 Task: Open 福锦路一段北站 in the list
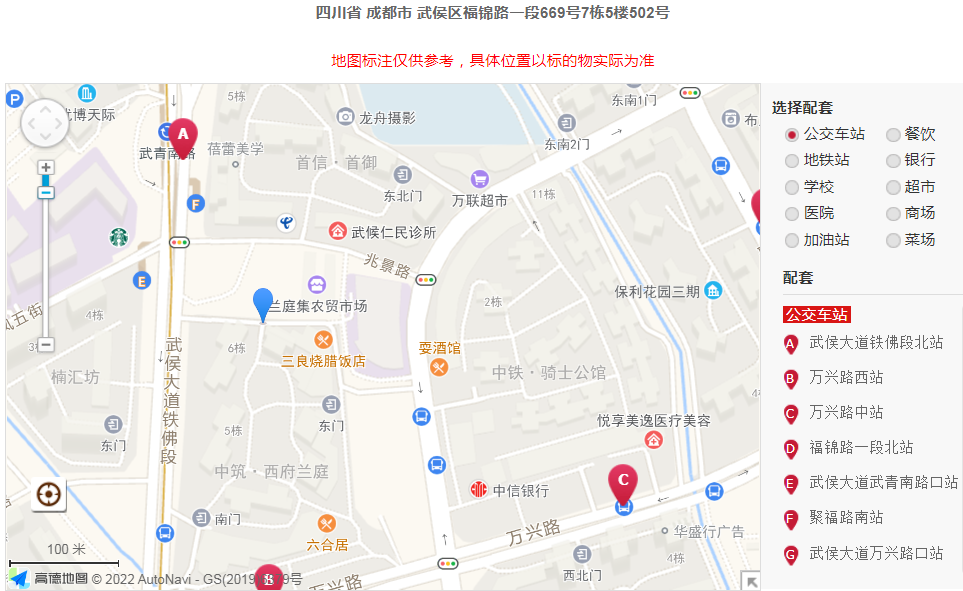(860, 447)
